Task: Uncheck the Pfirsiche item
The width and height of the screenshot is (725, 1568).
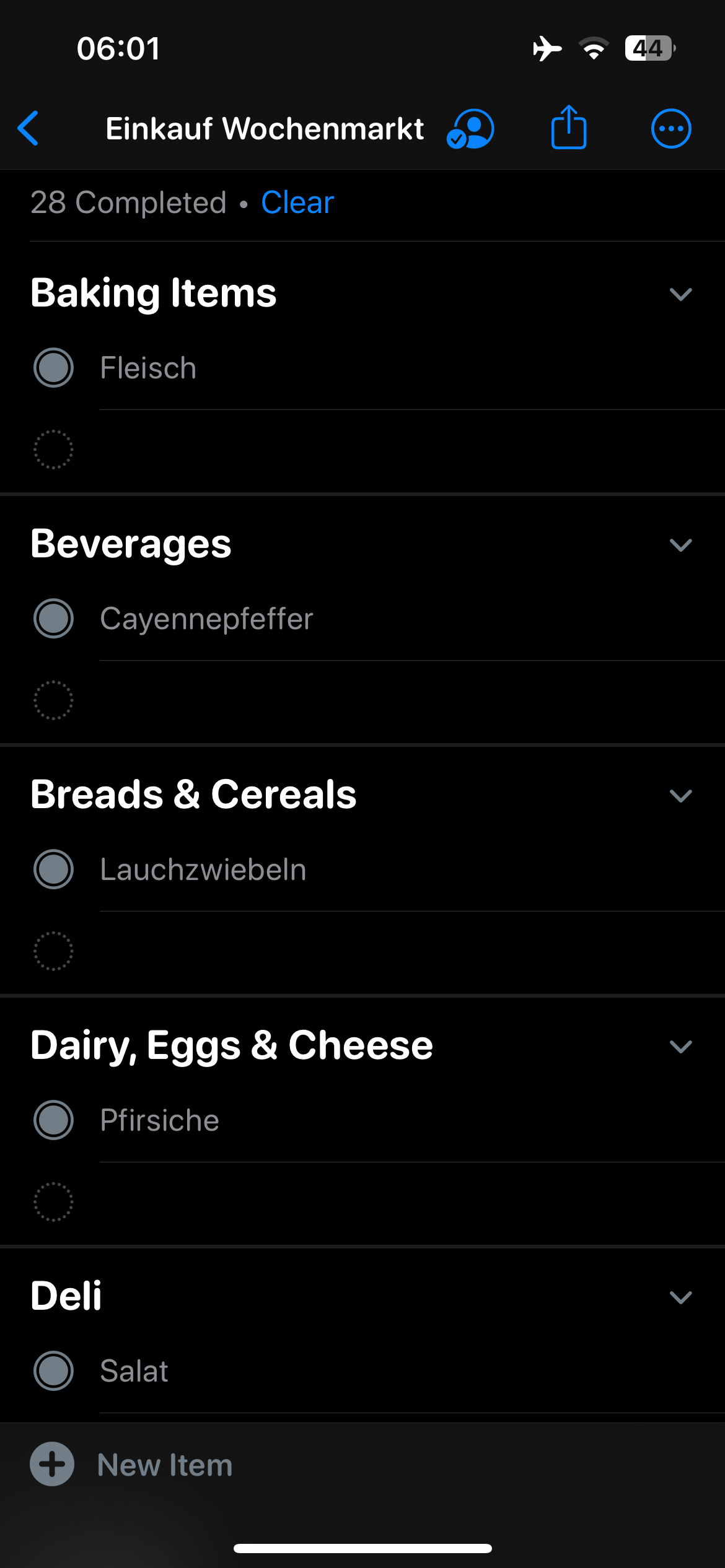Action: tap(53, 1120)
